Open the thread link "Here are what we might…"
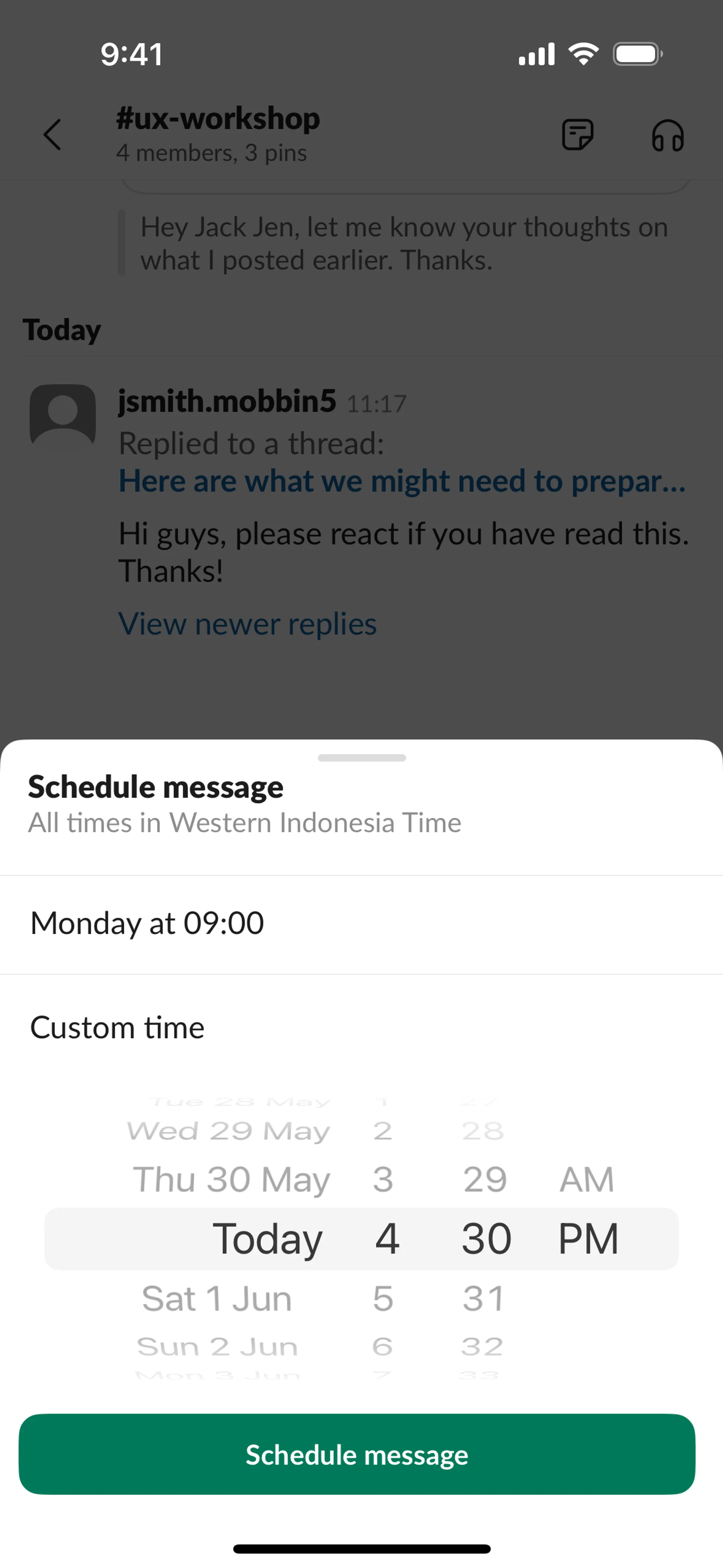Viewport: 723px width, 1568px height. click(x=402, y=481)
